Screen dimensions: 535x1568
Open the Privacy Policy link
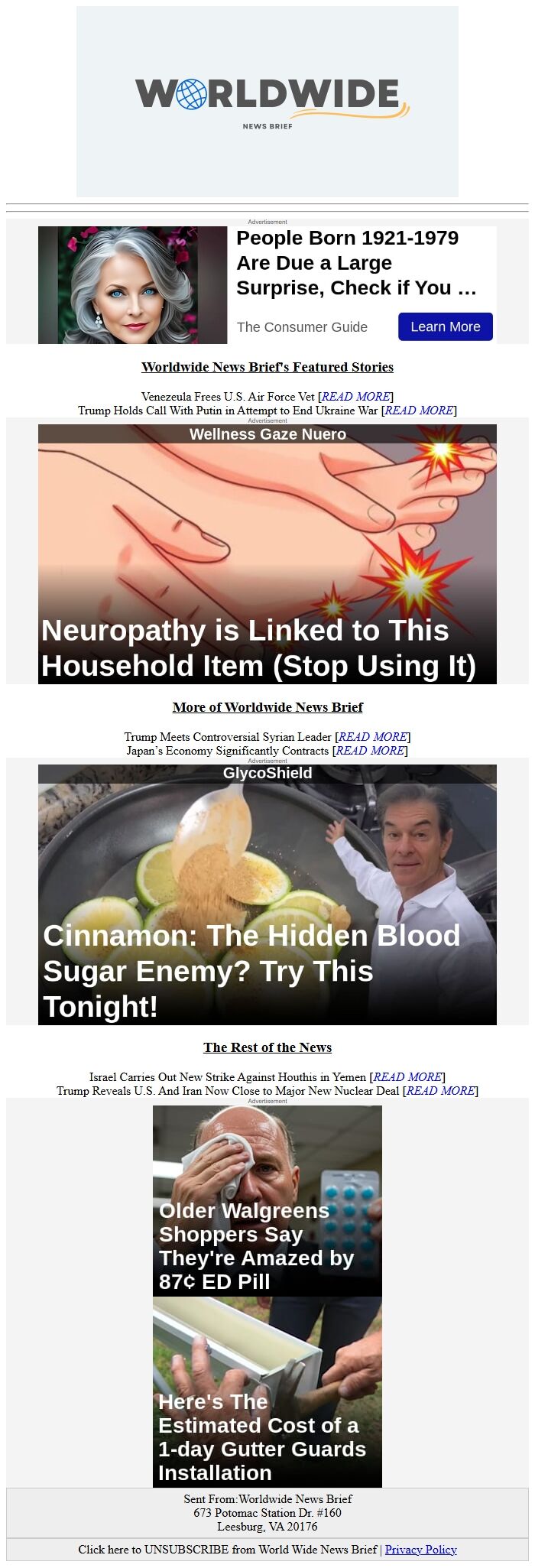pyautogui.click(x=420, y=1549)
